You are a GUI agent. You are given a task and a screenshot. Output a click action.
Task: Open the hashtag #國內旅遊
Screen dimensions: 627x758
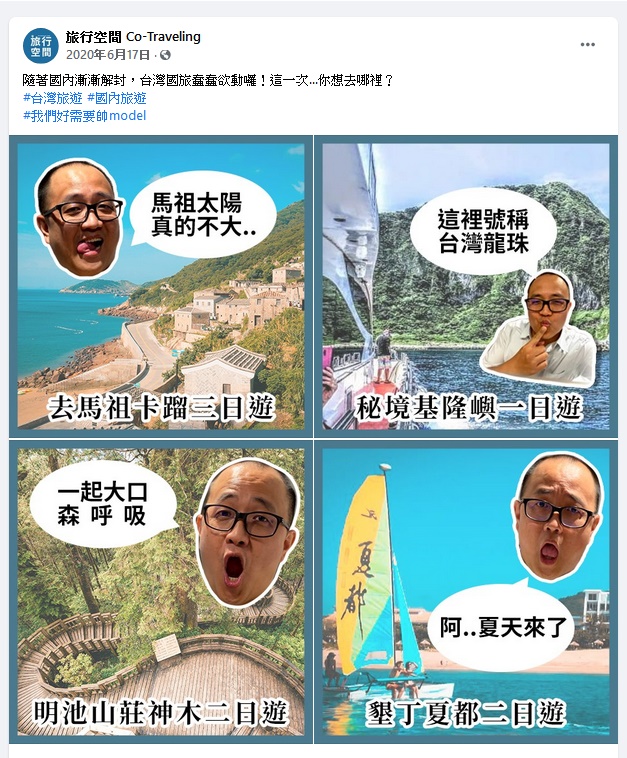(x=116, y=98)
